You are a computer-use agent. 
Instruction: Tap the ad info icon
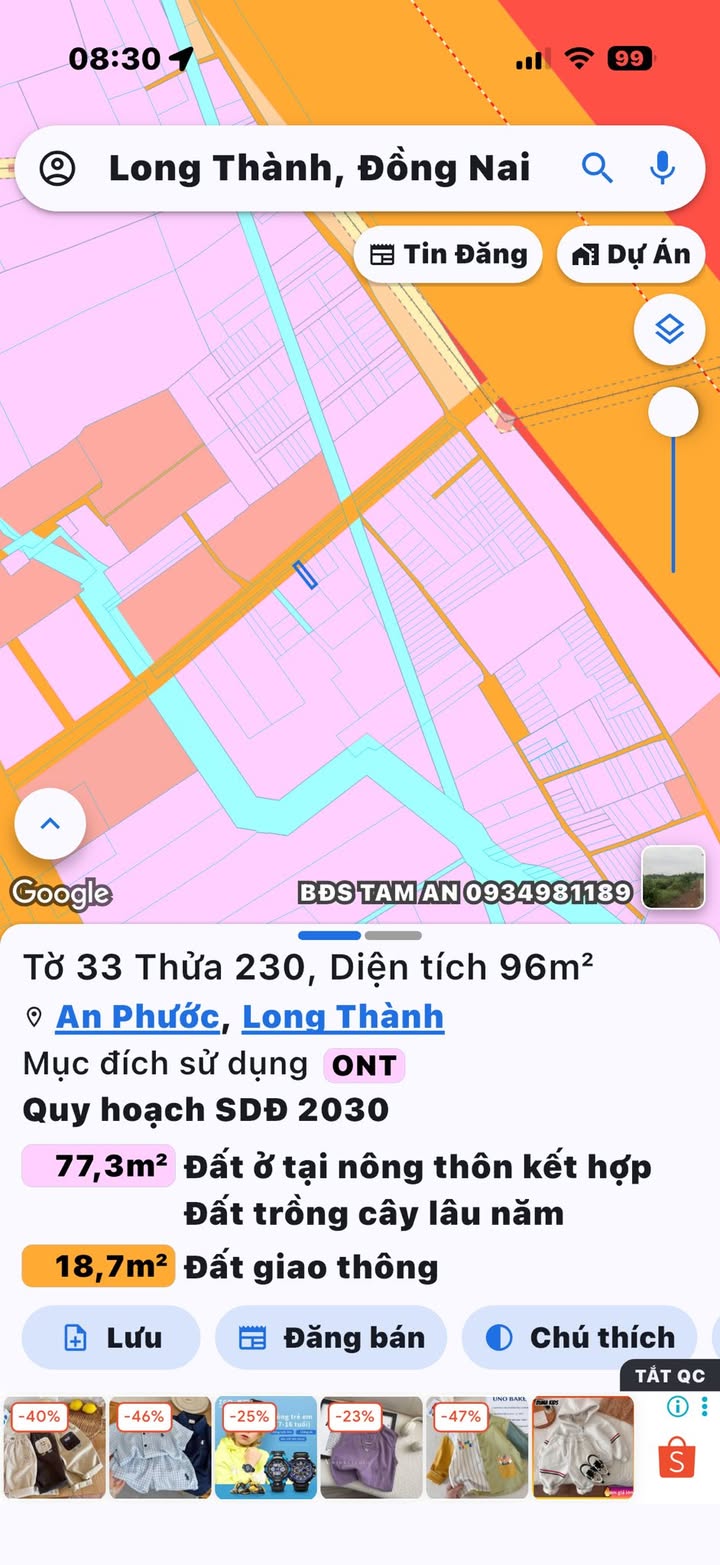pyautogui.click(x=678, y=1406)
